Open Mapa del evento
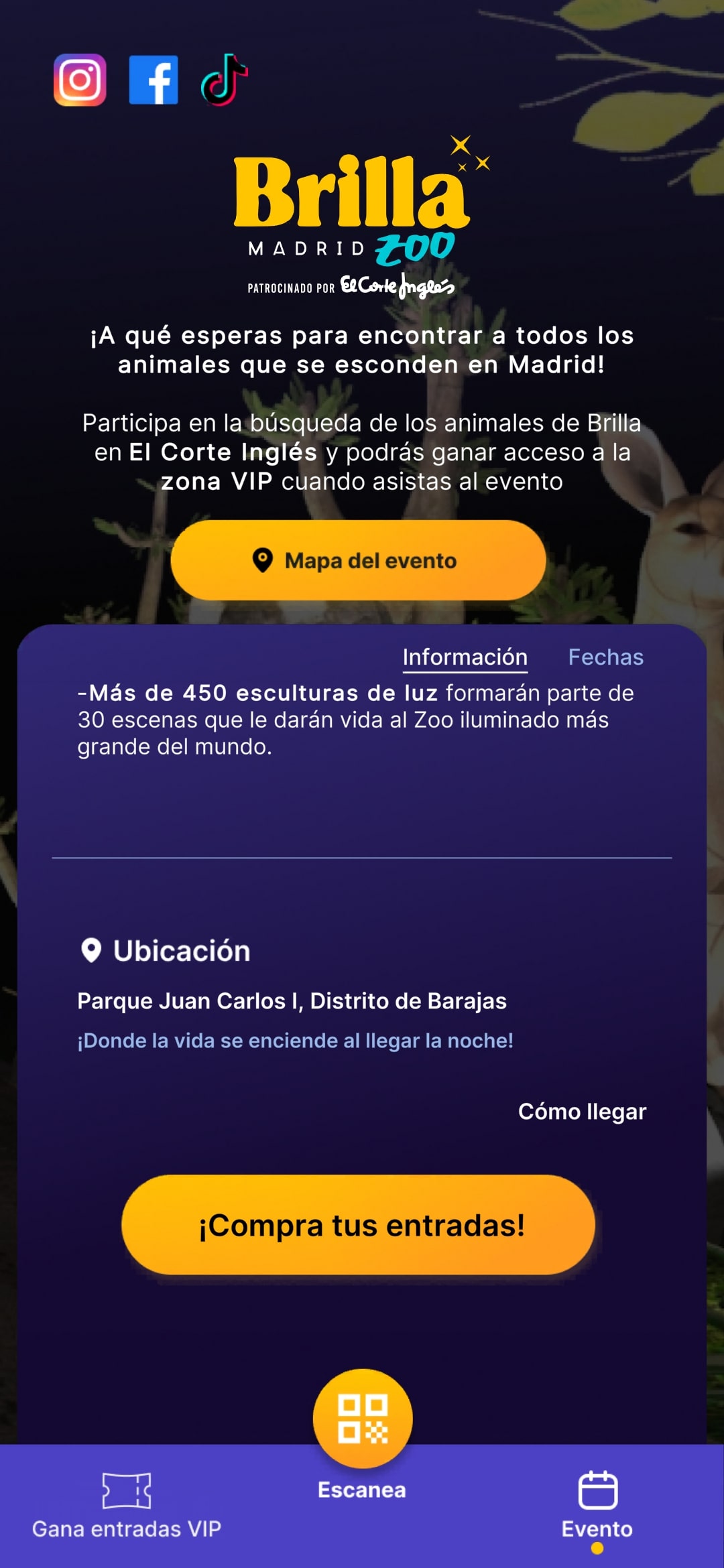724x1568 pixels. [x=358, y=560]
